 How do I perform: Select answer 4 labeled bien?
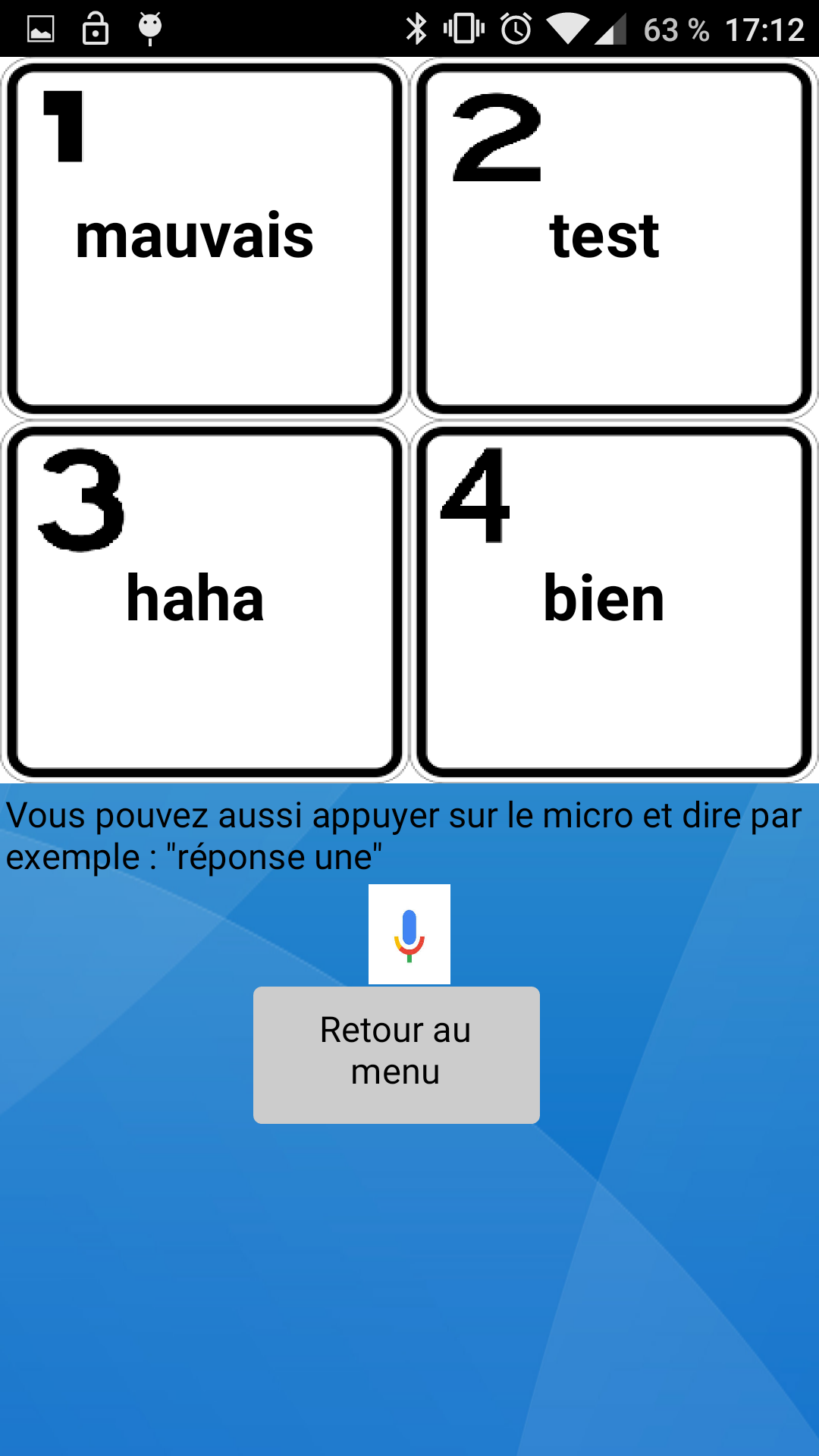[613, 601]
